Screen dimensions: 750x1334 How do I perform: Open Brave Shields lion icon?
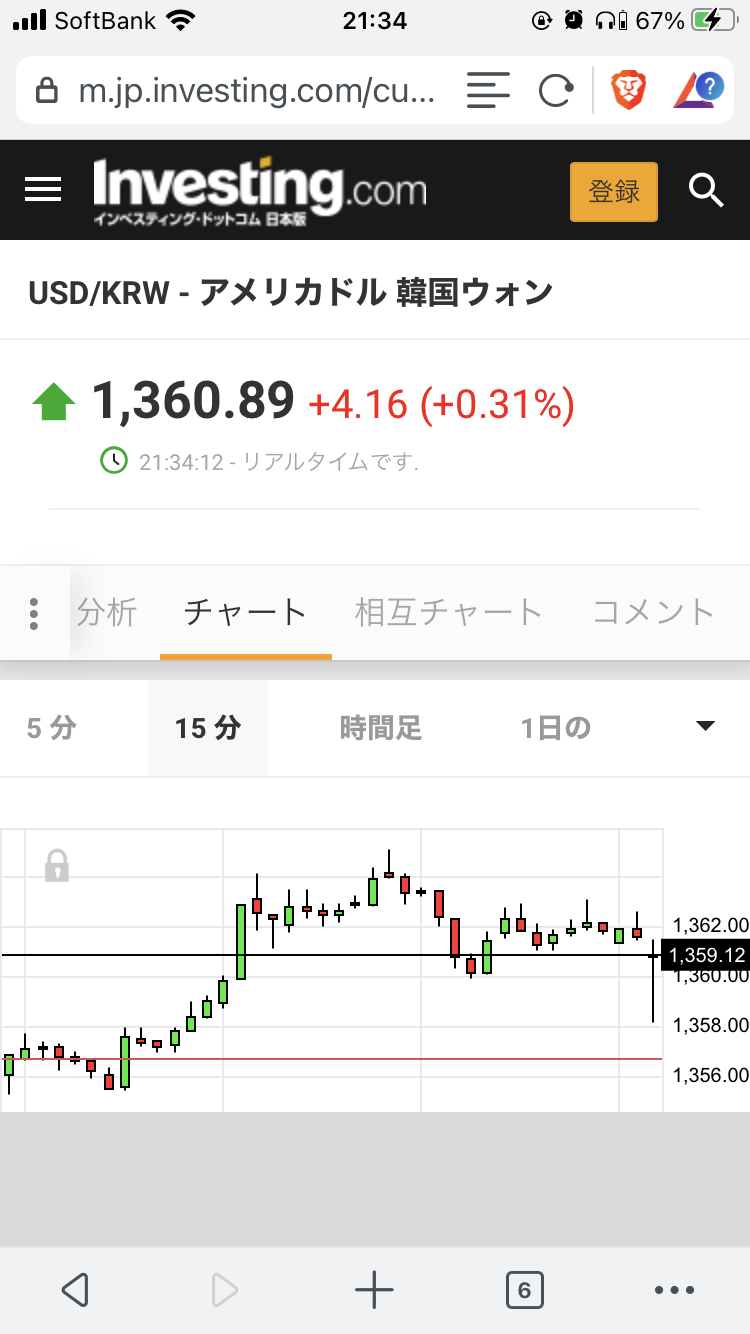(629, 92)
